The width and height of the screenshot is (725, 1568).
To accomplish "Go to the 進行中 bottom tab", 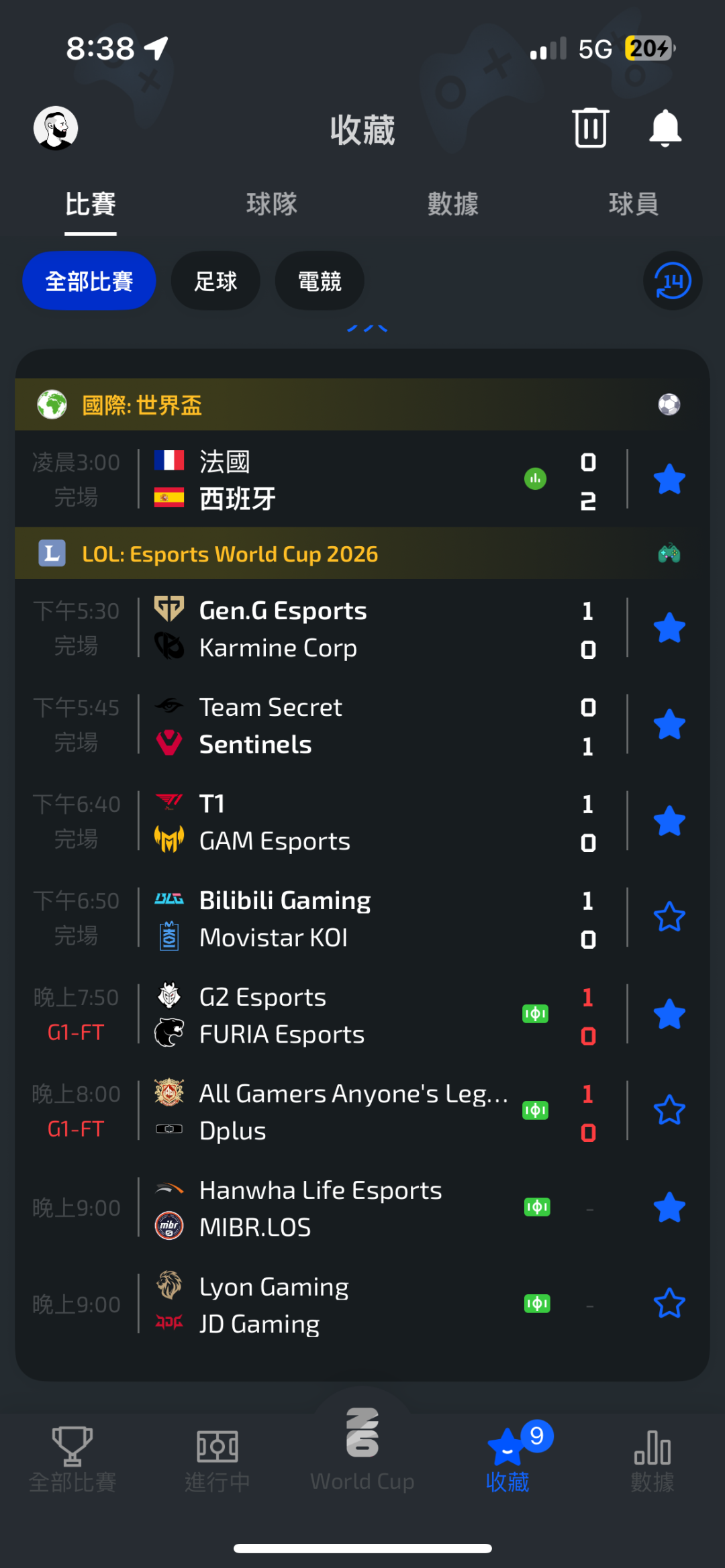I will [217, 1459].
